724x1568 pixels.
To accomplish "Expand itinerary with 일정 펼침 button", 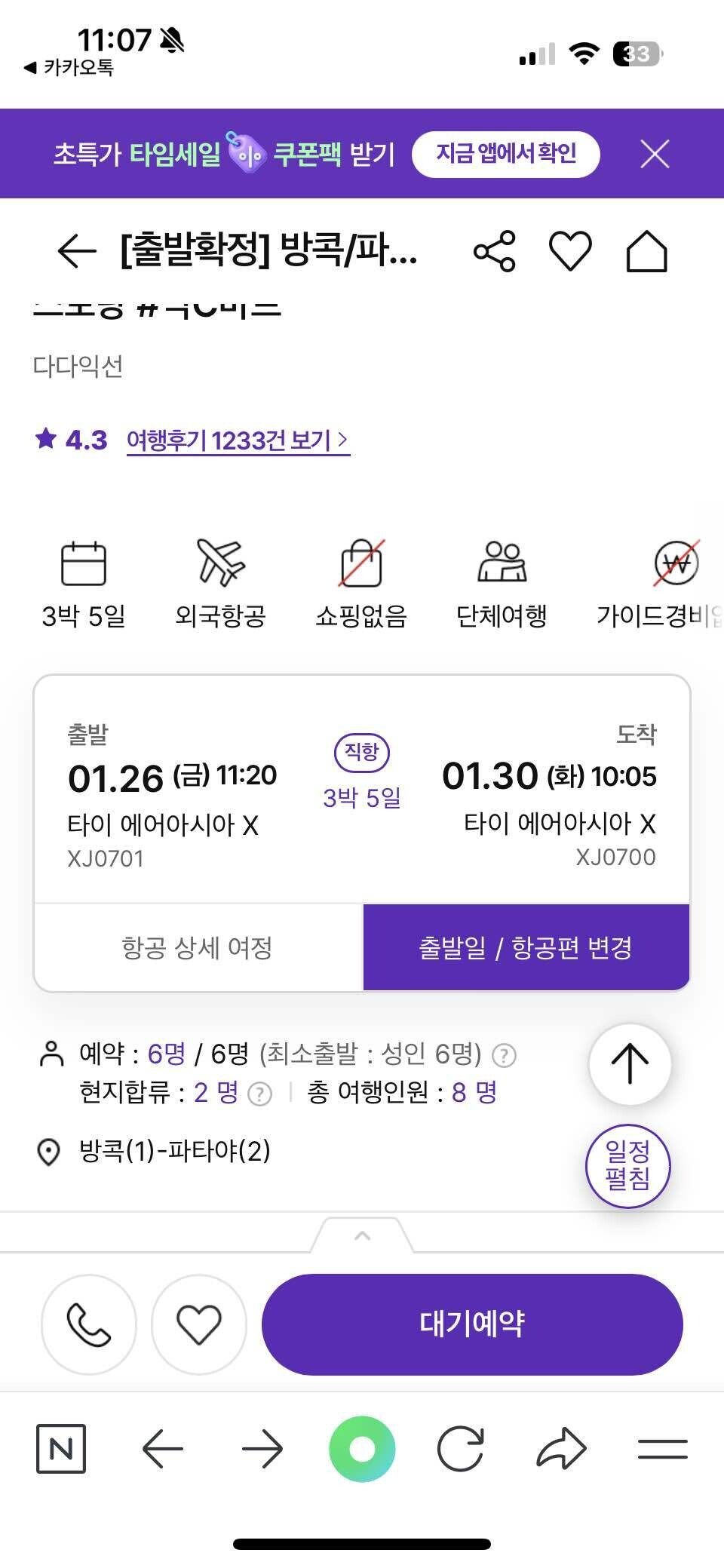I will coord(629,1165).
